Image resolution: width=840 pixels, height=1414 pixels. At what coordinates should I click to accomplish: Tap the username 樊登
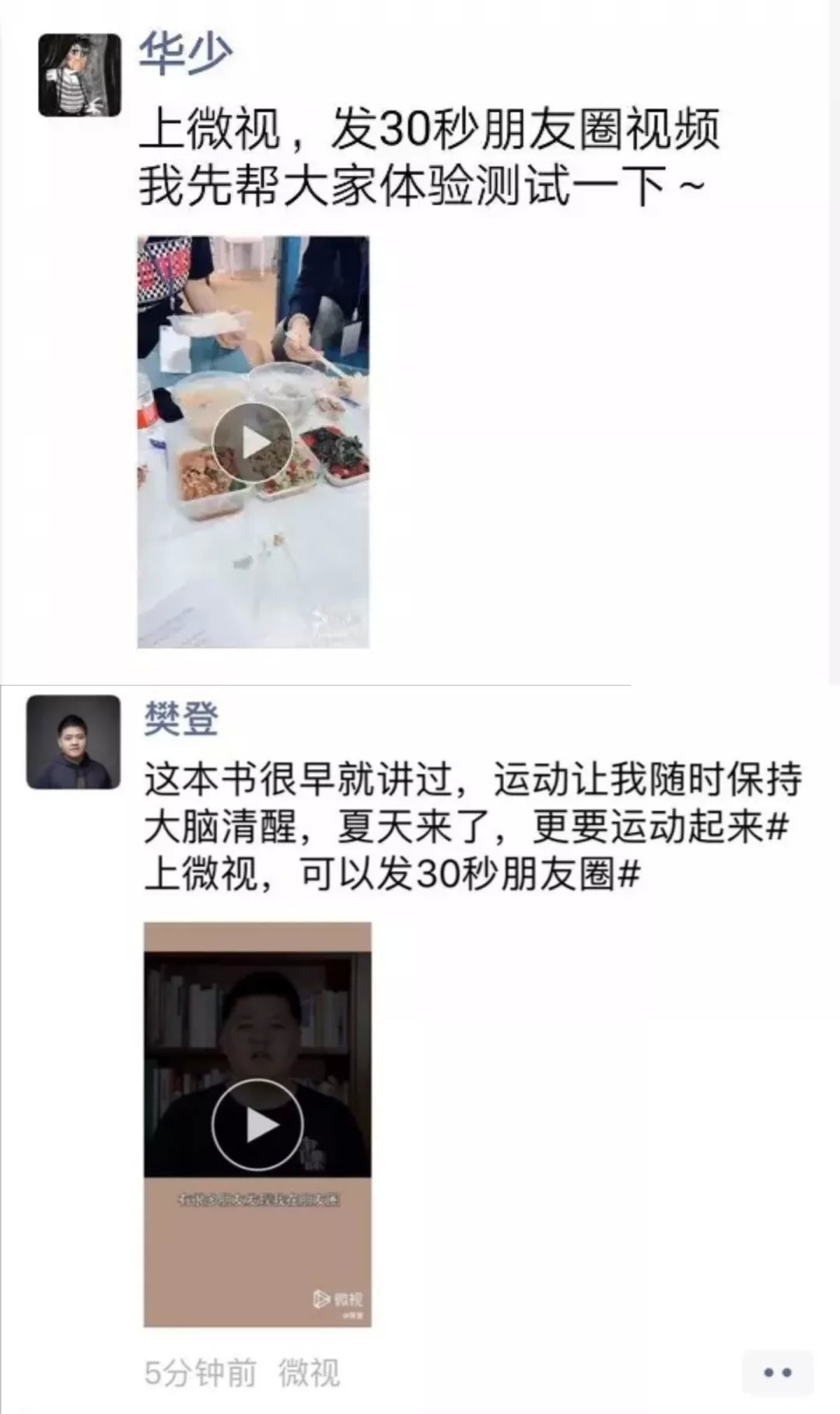coord(181,718)
